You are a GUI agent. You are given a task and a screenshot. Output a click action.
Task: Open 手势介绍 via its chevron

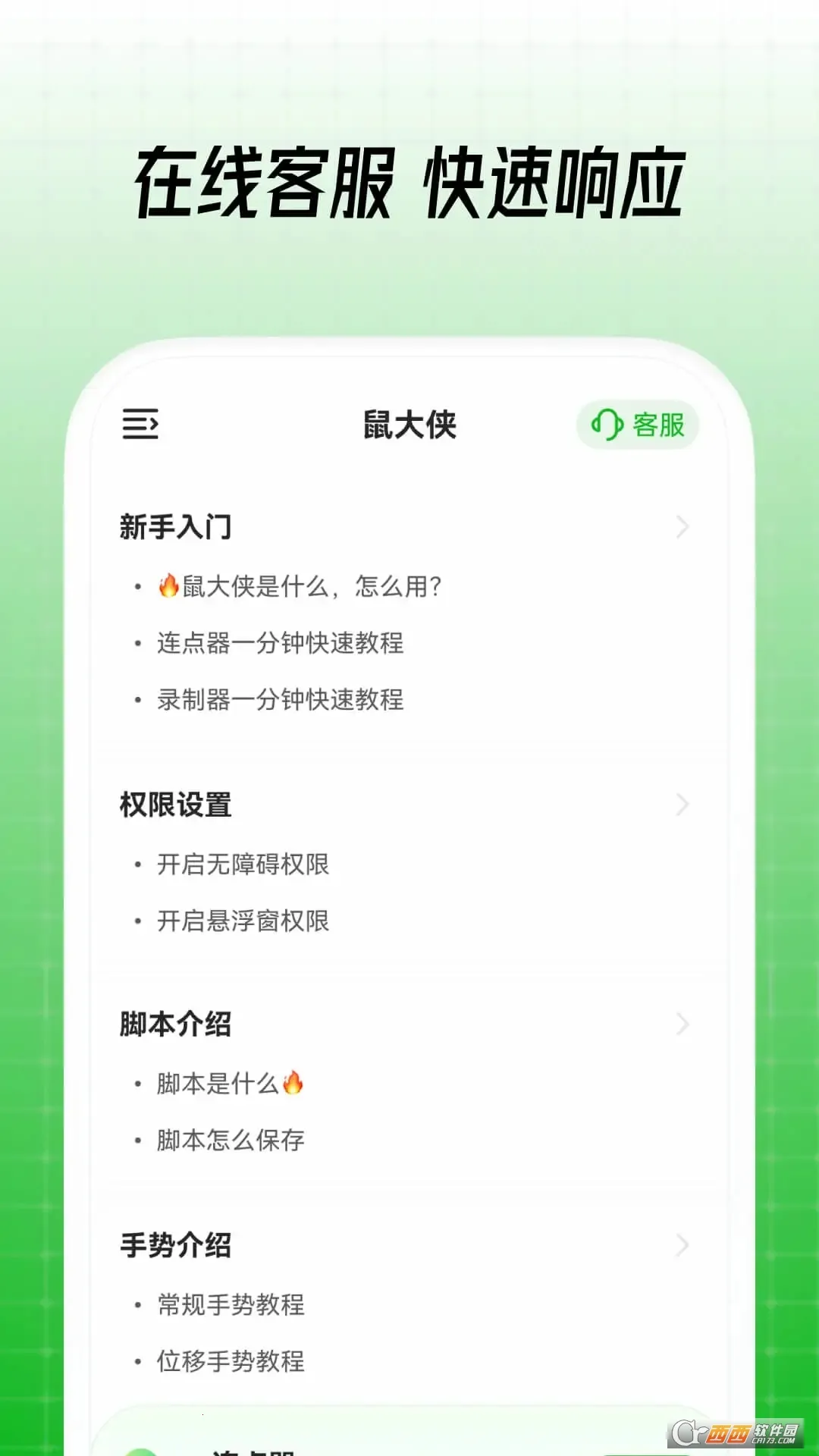point(682,1245)
